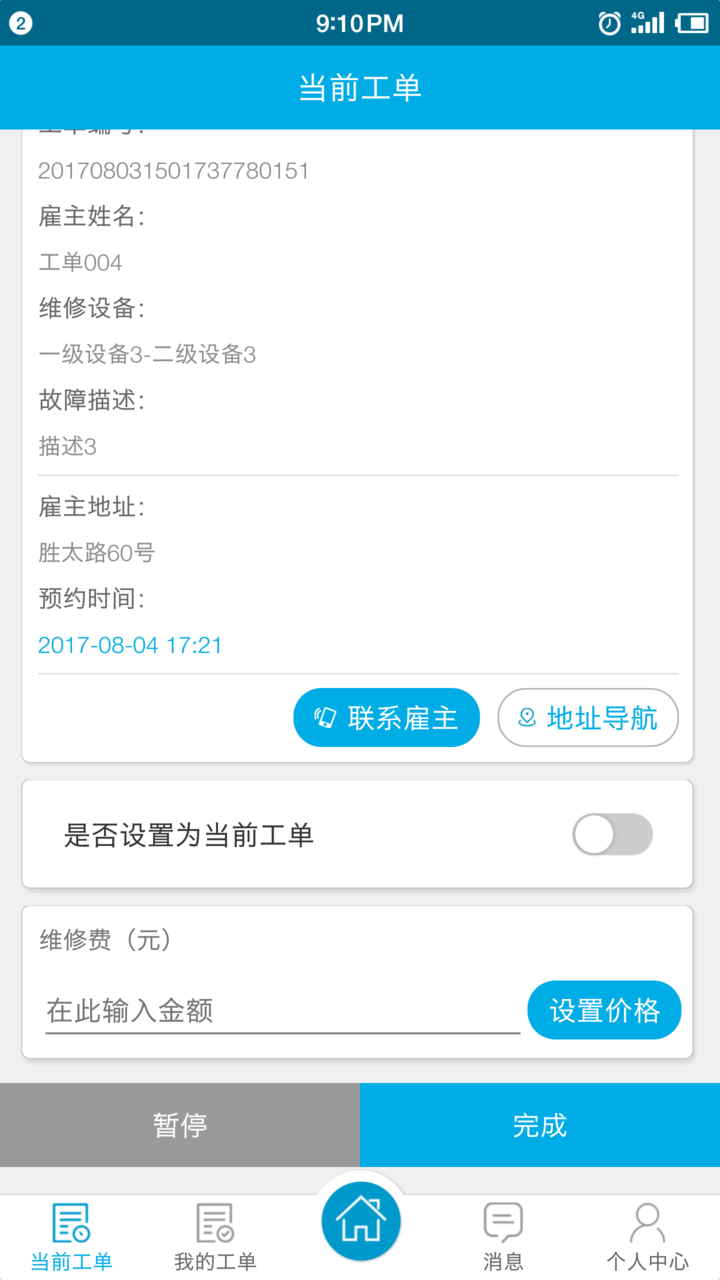This screenshot has width=720, height=1280.
Task: Click 设置价格 to set the price
Action: pos(604,1010)
